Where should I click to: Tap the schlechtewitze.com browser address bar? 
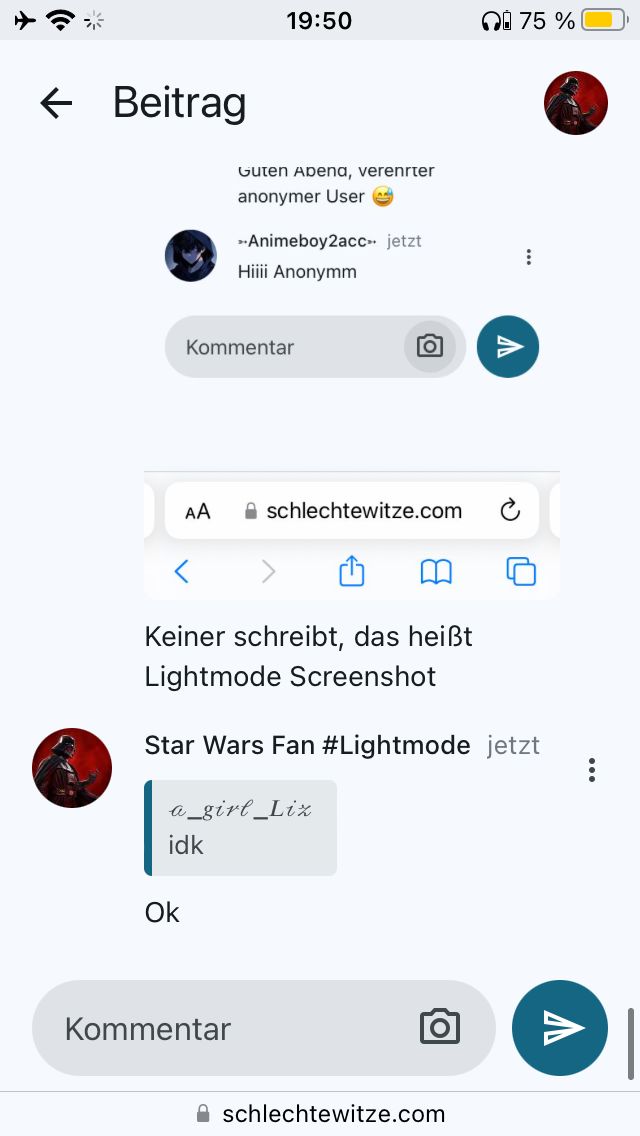click(320, 1114)
